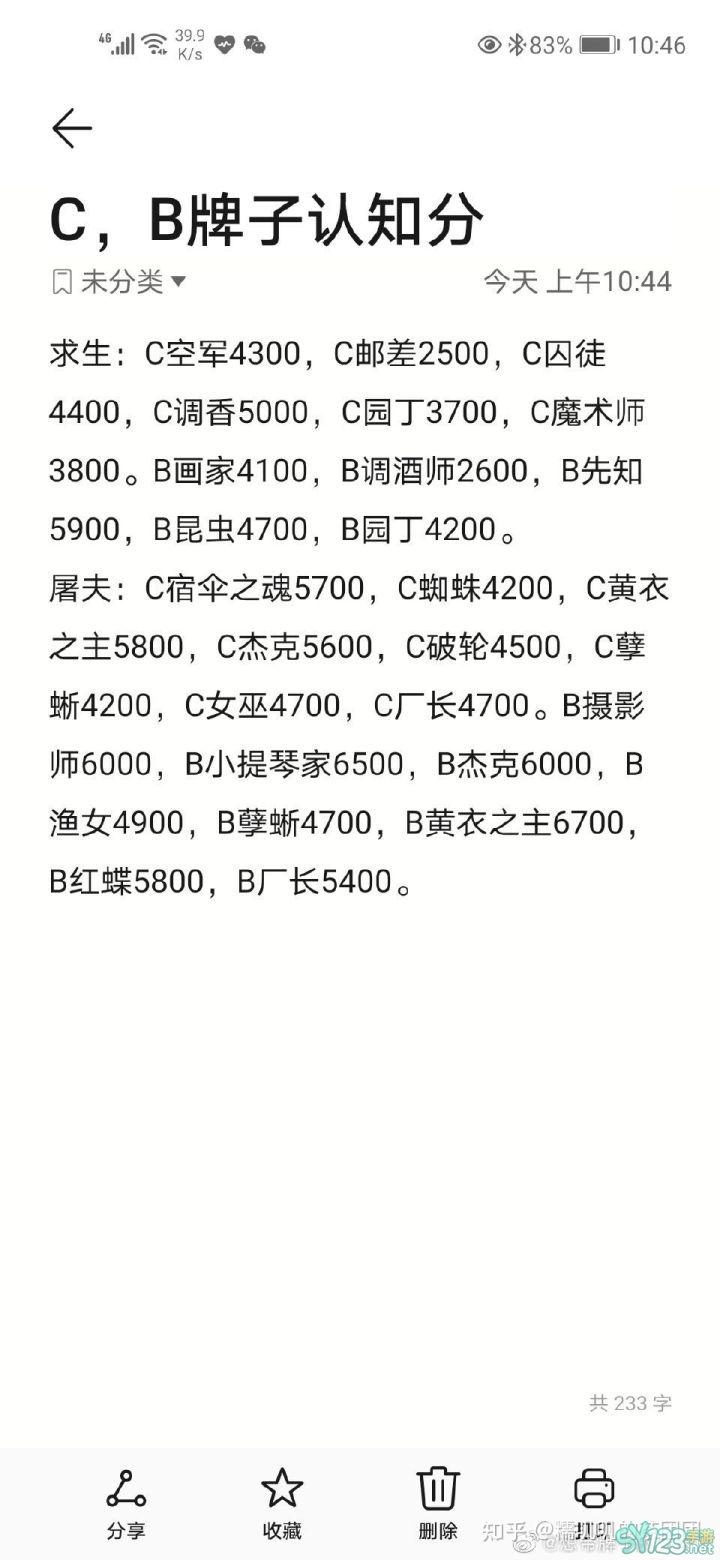Share this note via 分享

pos(126,1503)
